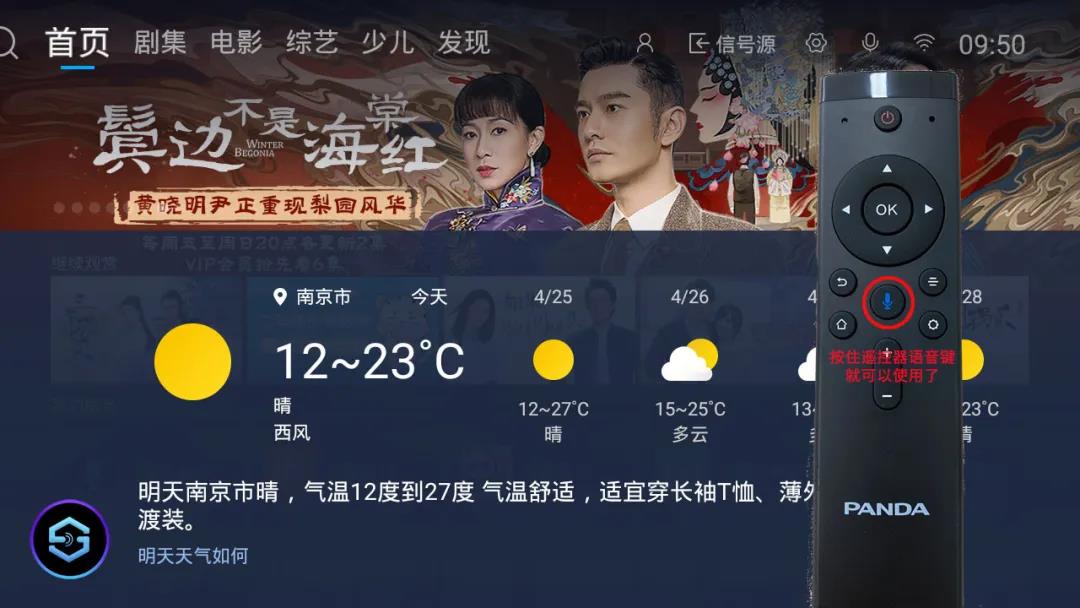1080x608 pixels.
Task: Open 信号源 input source selection
Action: (733, 44)
